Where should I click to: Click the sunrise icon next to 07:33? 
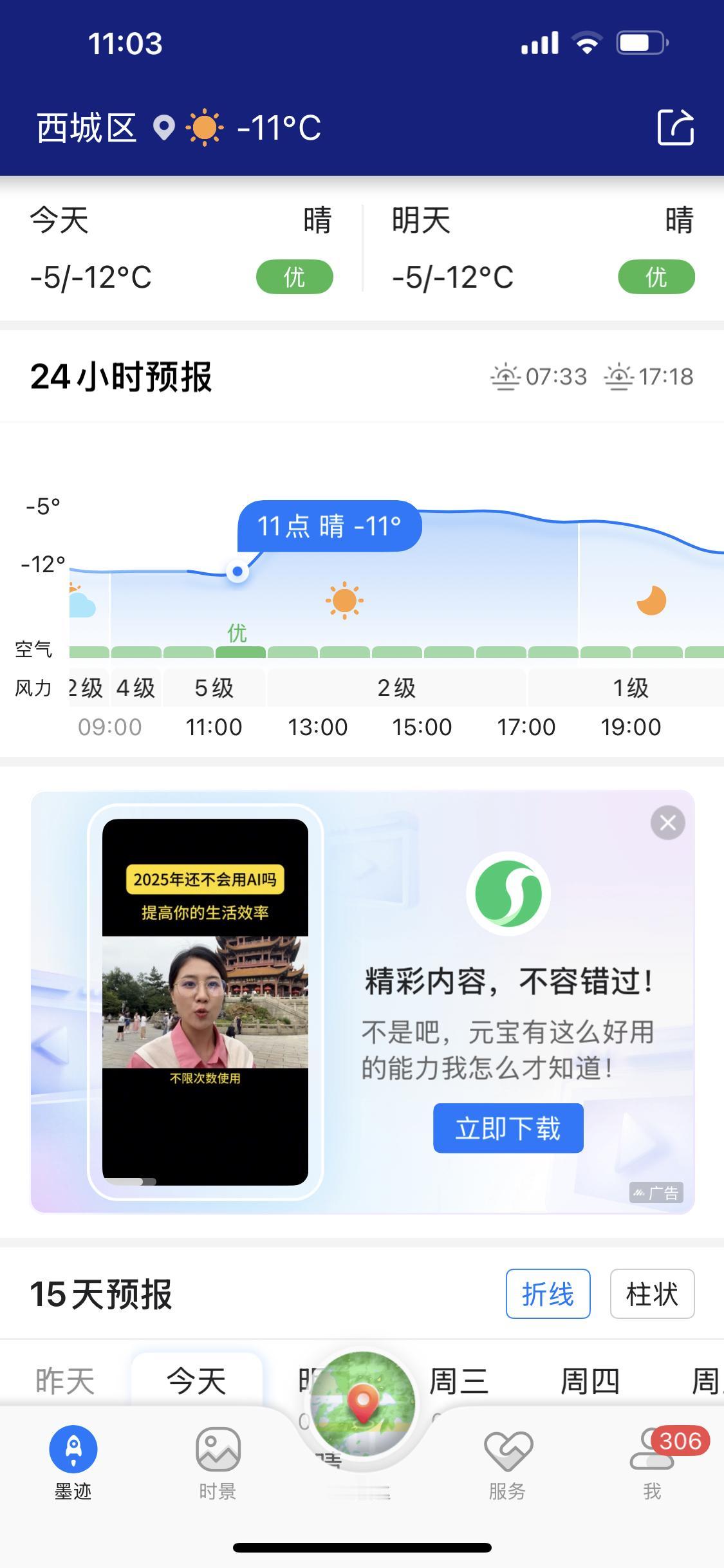click(508, 377)
